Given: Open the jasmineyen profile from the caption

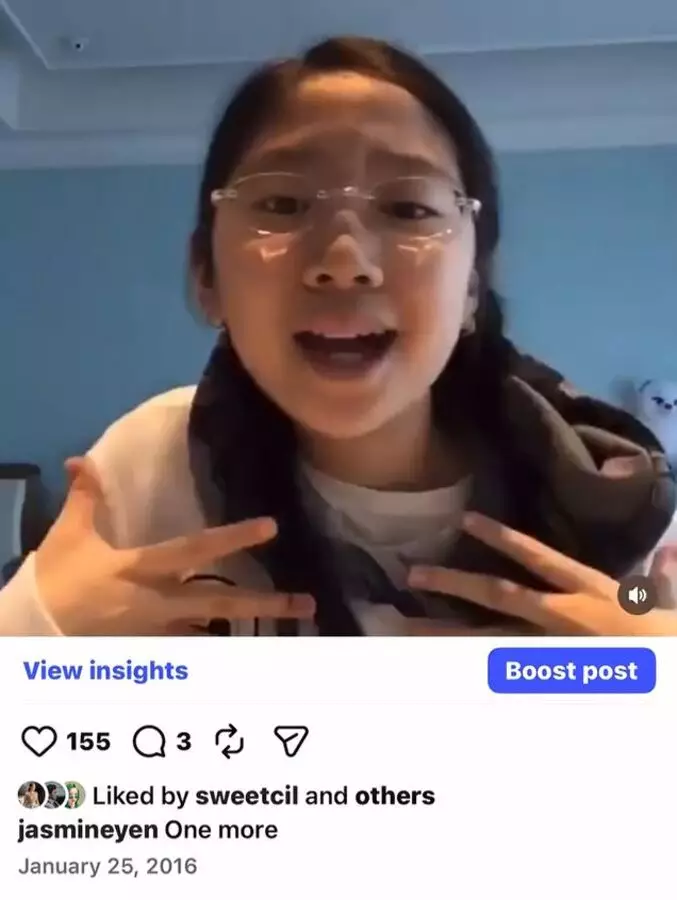Looking at the screenshot, I should click(x=88, y=830).
